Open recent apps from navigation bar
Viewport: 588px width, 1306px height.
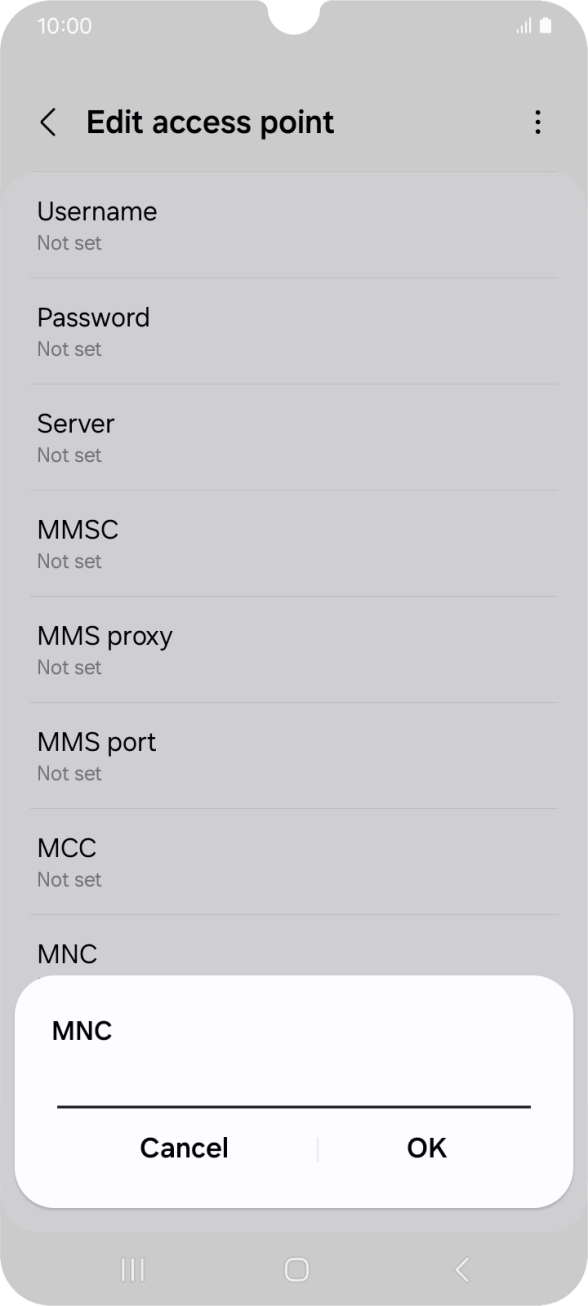tap(132, 1269)
